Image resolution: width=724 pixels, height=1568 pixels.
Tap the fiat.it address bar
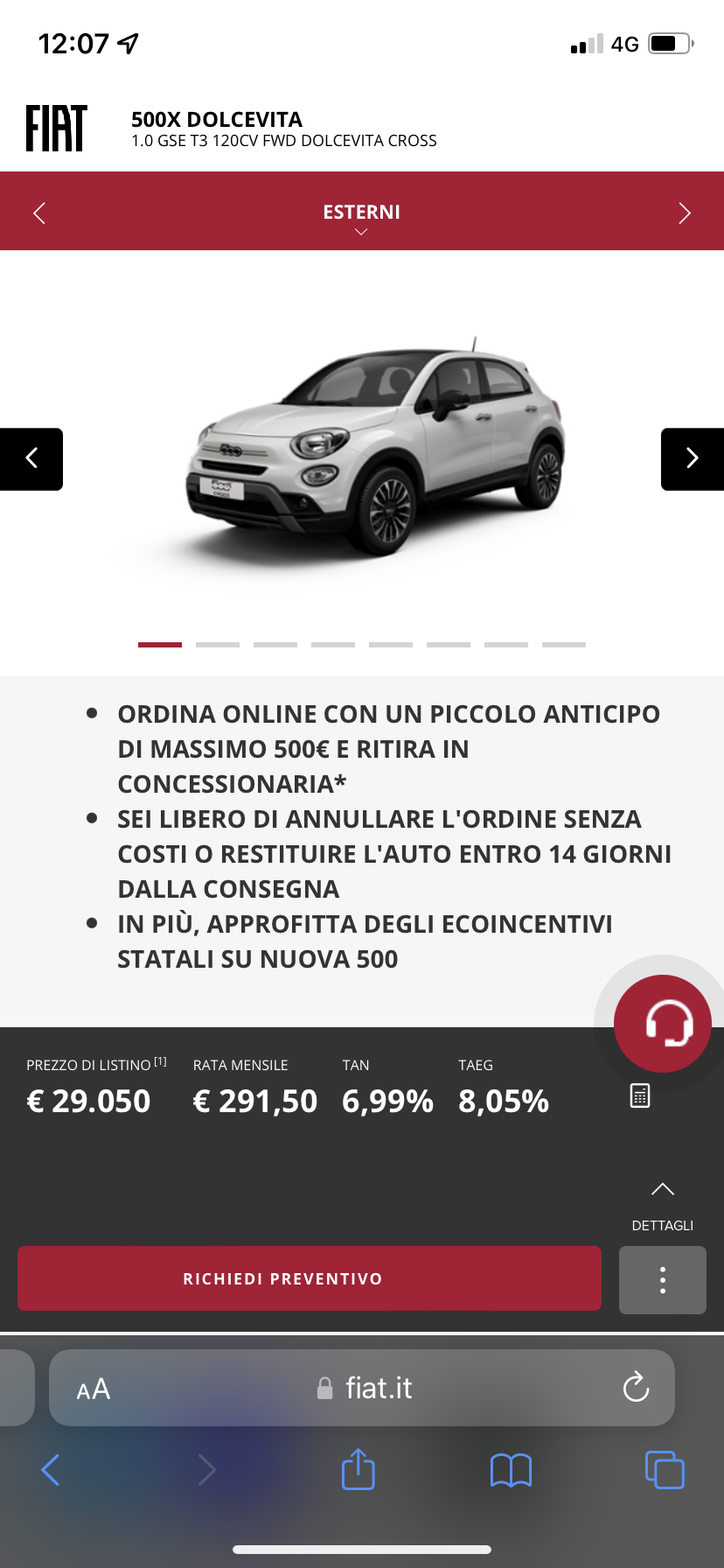362,1388
